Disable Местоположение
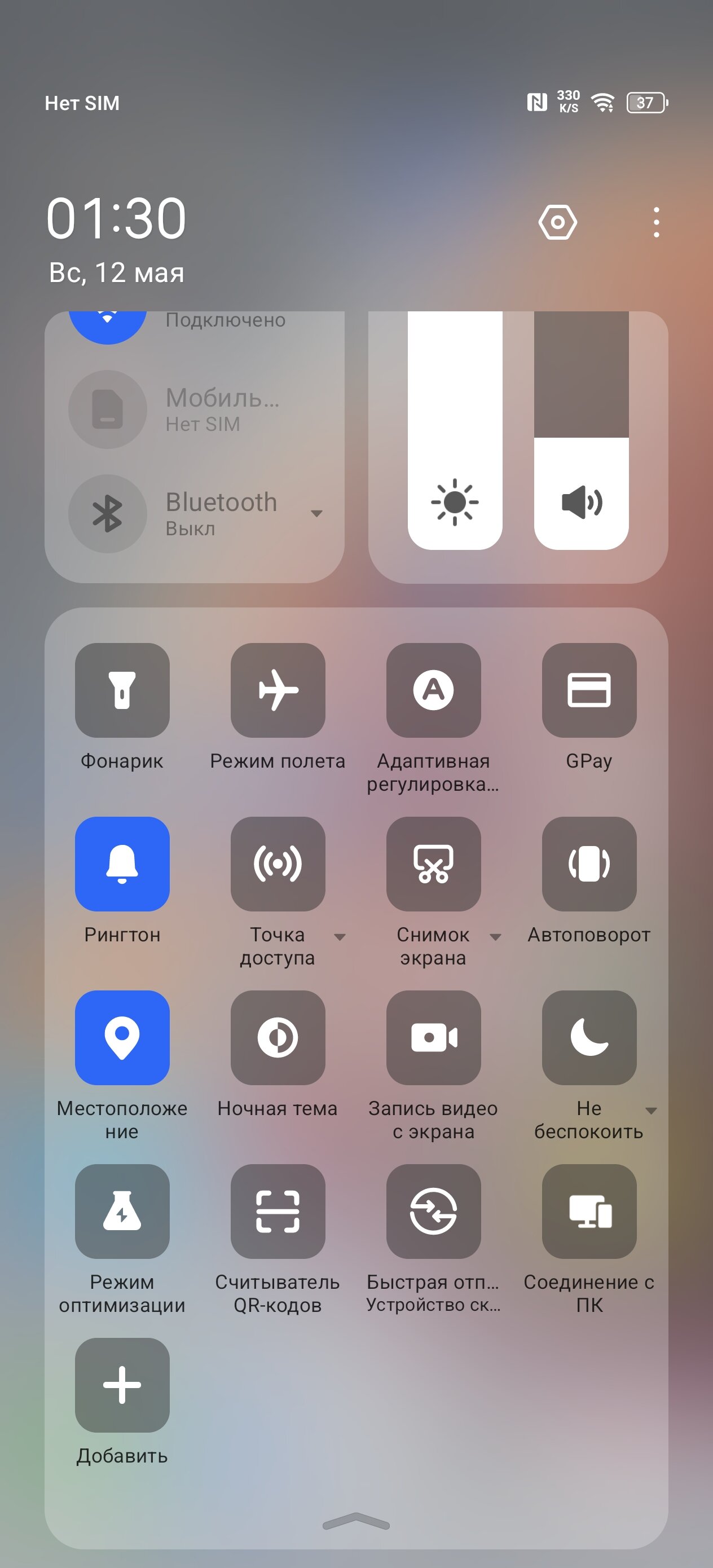This screenshot has width=713, height=1568. click(122, 1038)
